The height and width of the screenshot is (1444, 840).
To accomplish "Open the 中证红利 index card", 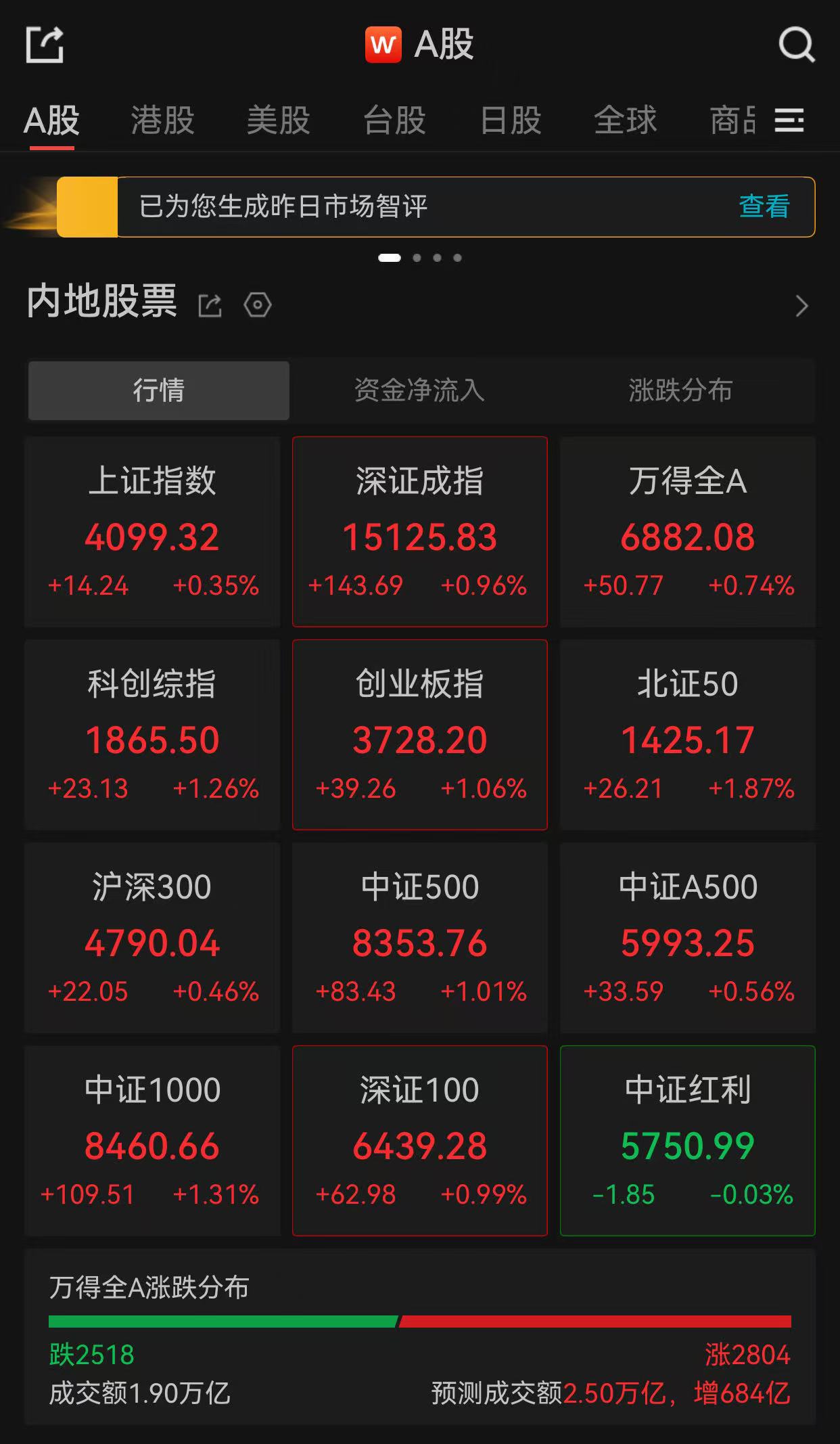I will pyautogui.click(x=688, y=1141).
